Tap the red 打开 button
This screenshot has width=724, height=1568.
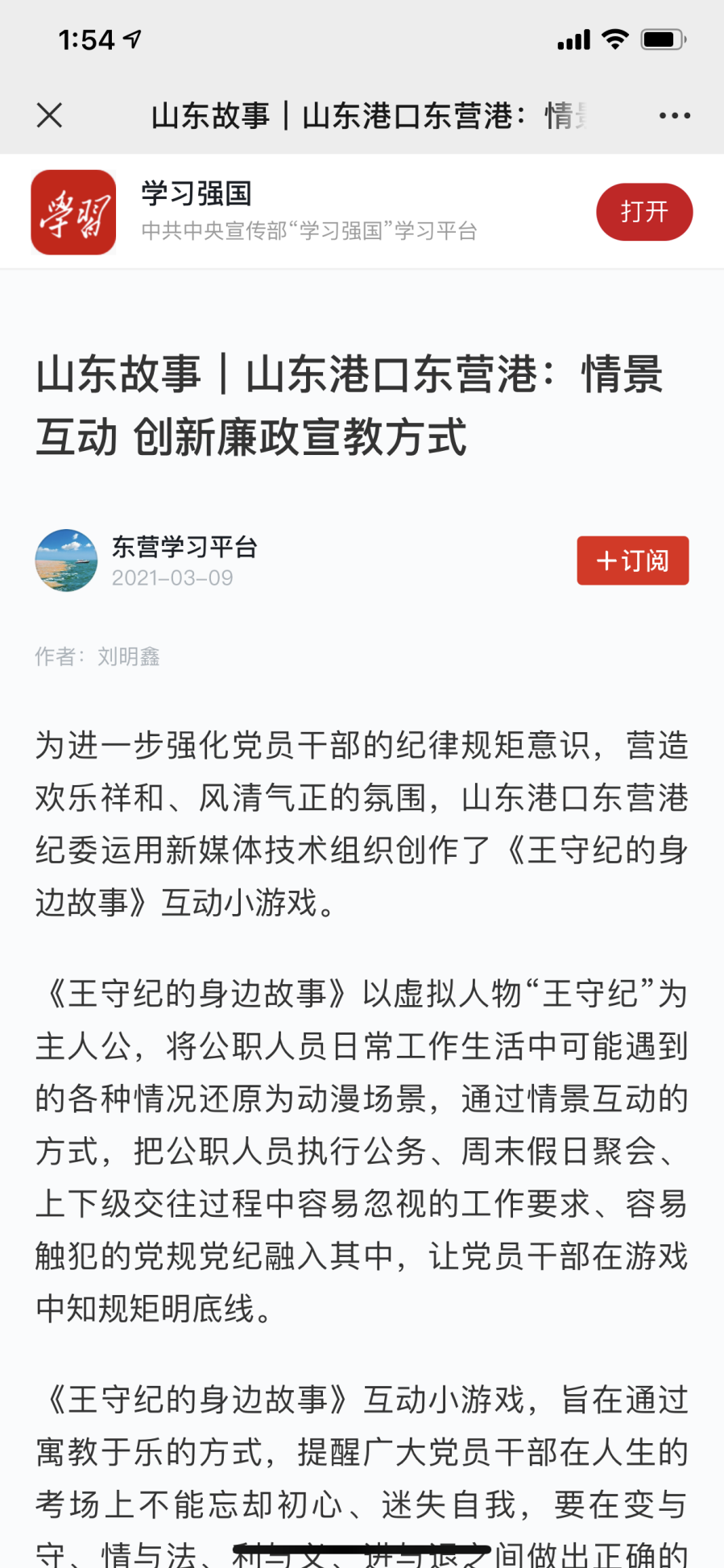tap(644, 212)
